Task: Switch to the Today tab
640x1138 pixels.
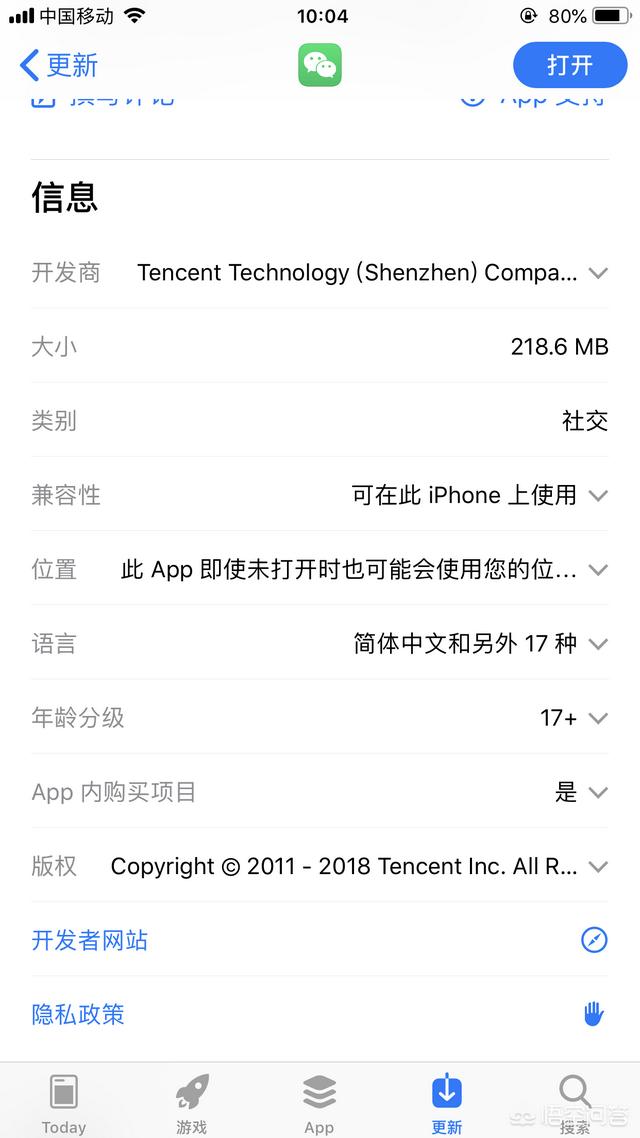Action: click(x=64, y=1103)
